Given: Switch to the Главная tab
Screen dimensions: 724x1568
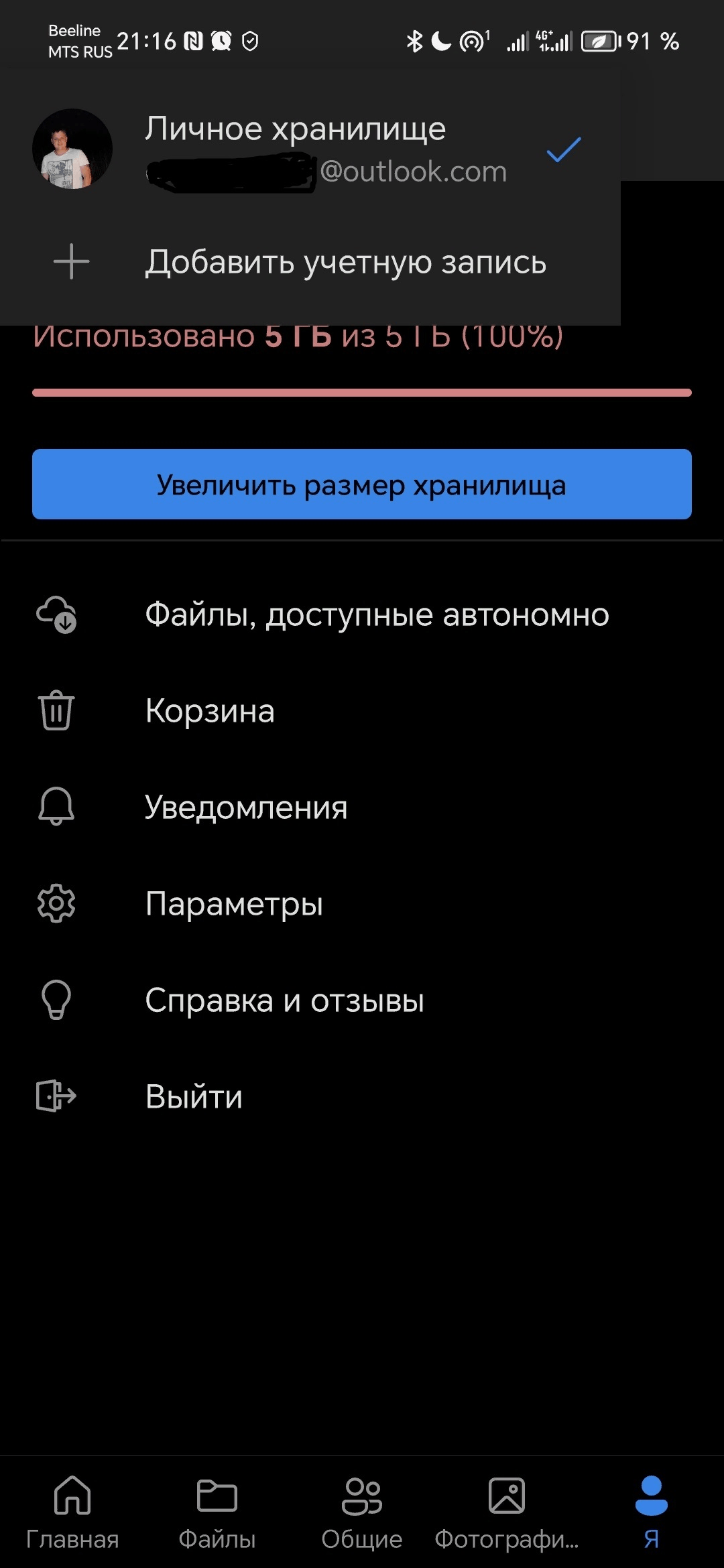Looking at the screenshot, I should [x=72, y=1512].
